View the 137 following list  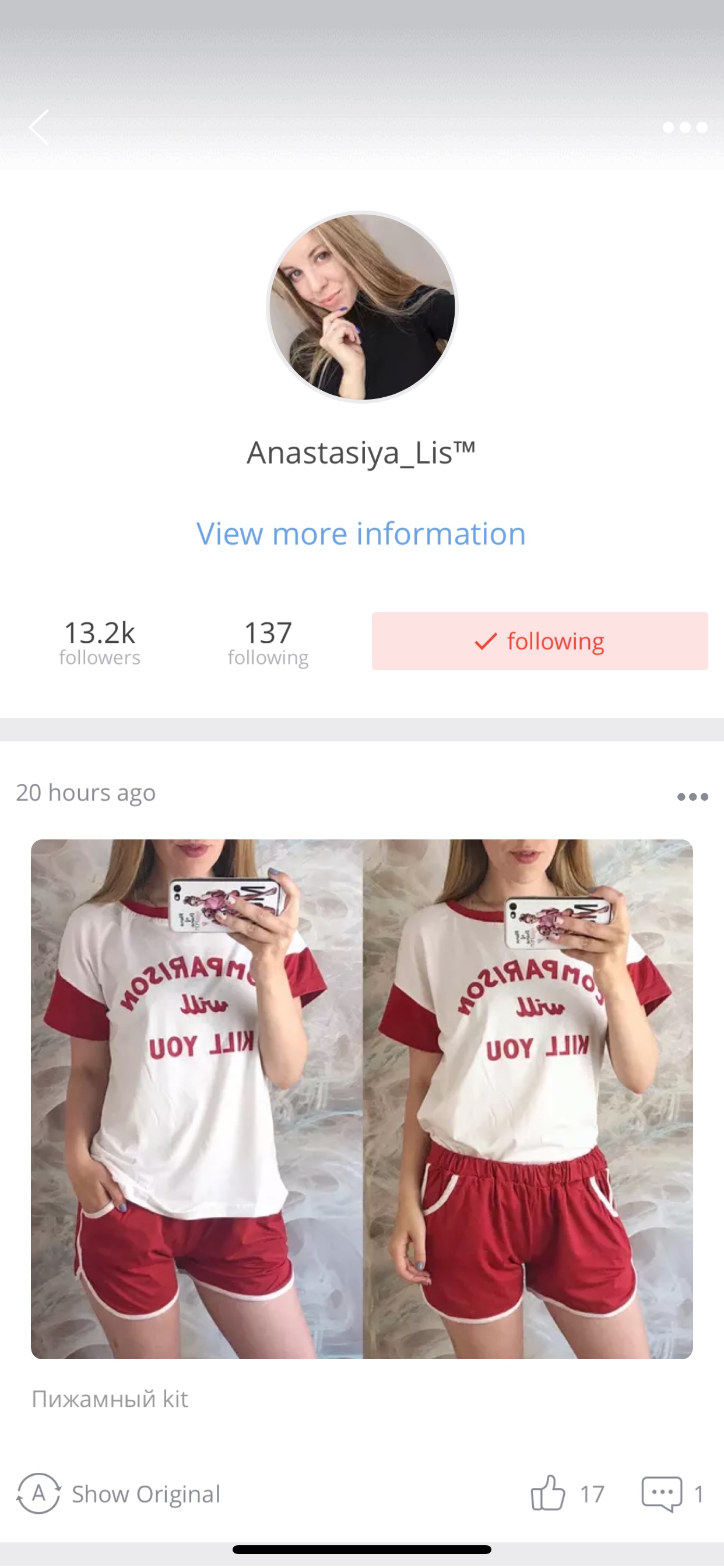coord(268,642)
